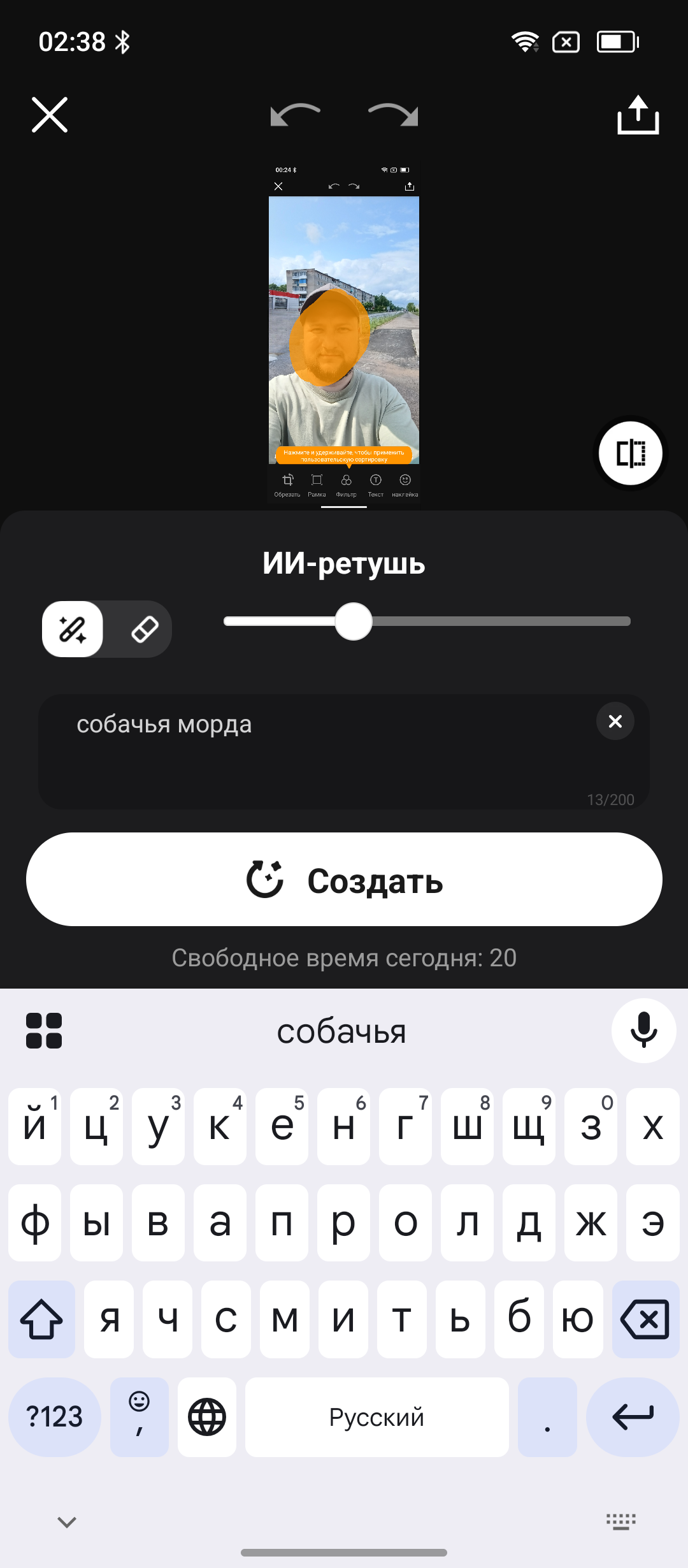Tap the brush size slider

tap(427, 621)
